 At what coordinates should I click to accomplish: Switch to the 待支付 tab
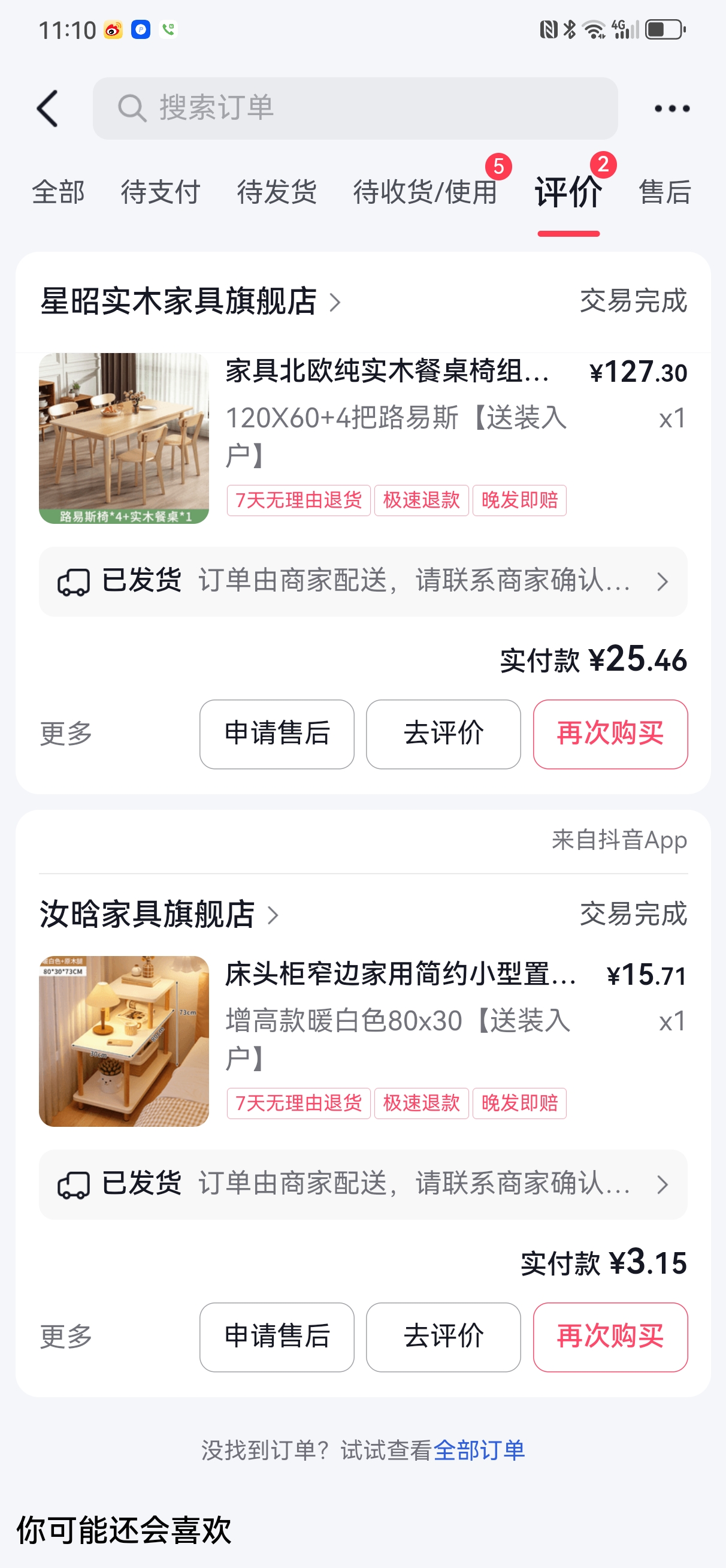tap(160, 192)
